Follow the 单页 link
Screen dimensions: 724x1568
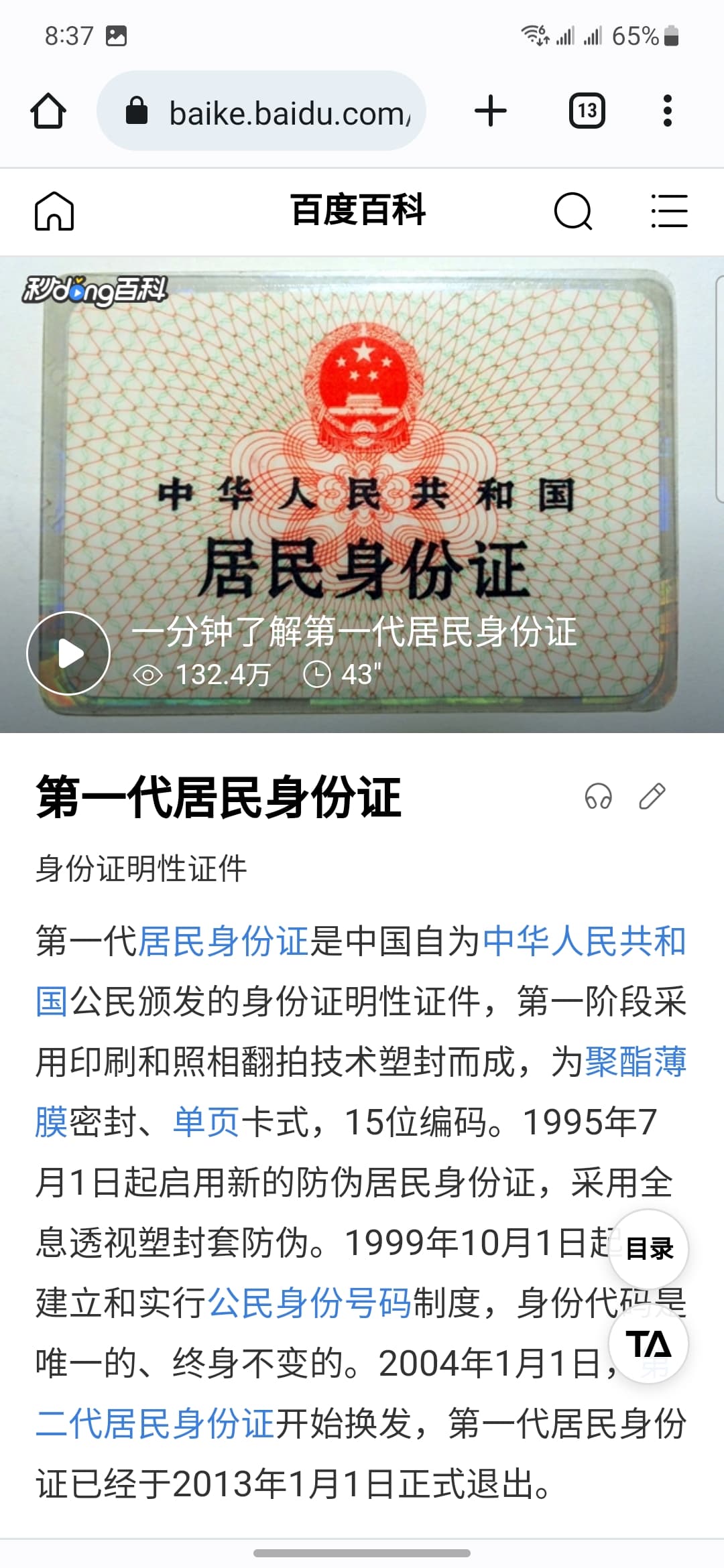click(x=206, y=1122)
